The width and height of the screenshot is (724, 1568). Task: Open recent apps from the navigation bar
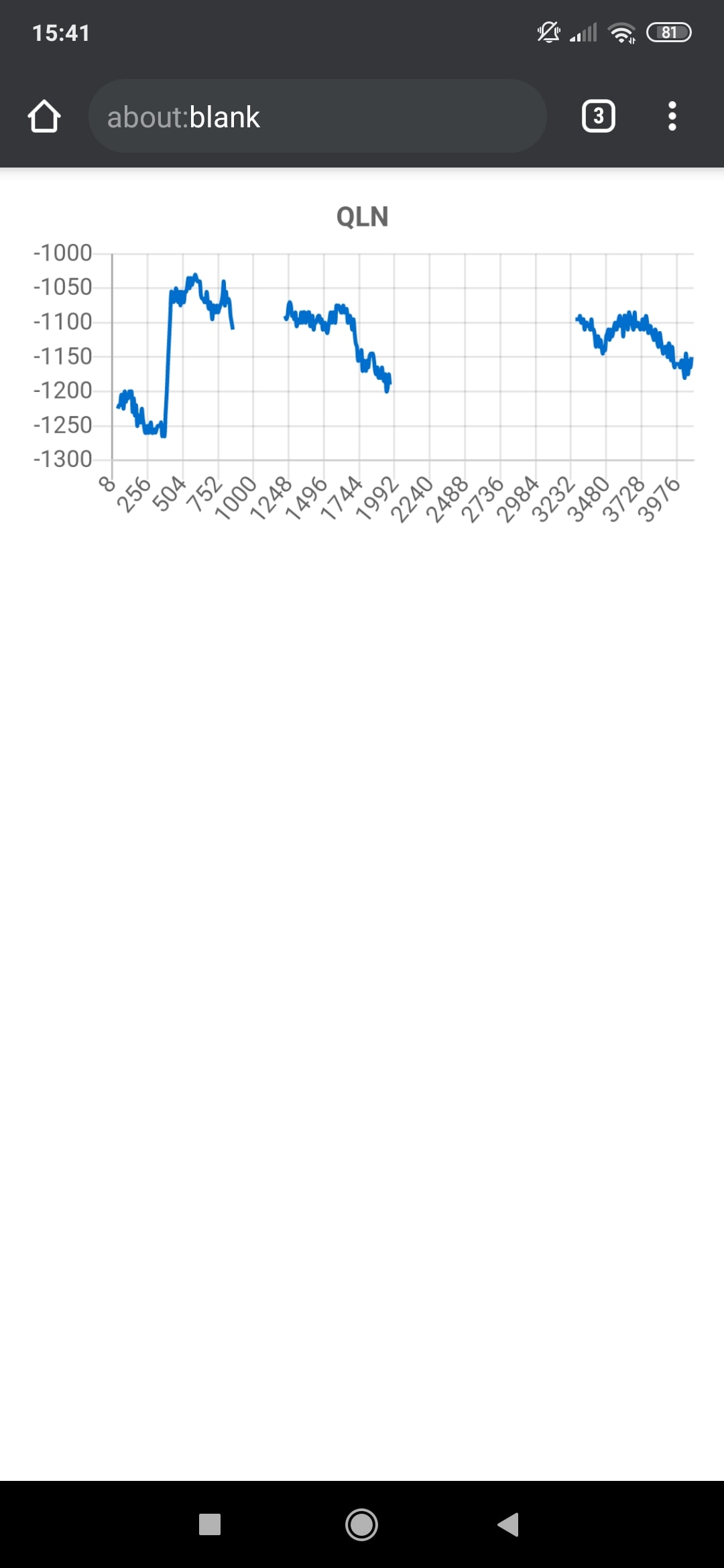tap(210, 1524)
